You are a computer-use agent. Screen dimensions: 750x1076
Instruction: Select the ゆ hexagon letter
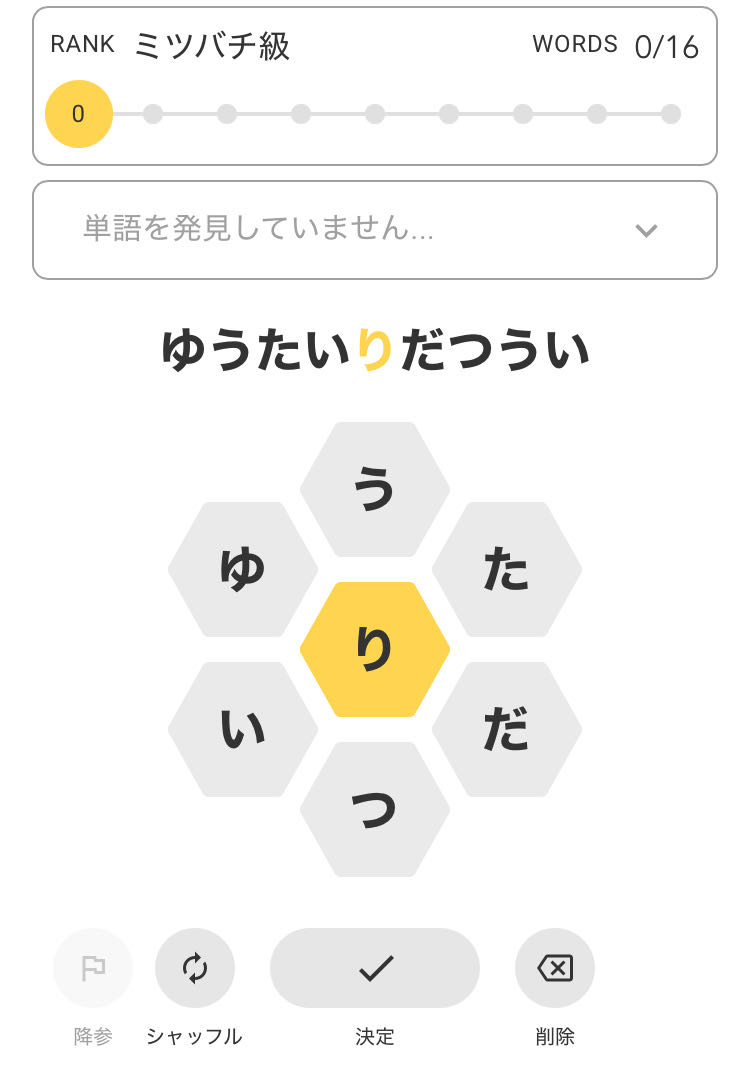click(x=243, y=569)
